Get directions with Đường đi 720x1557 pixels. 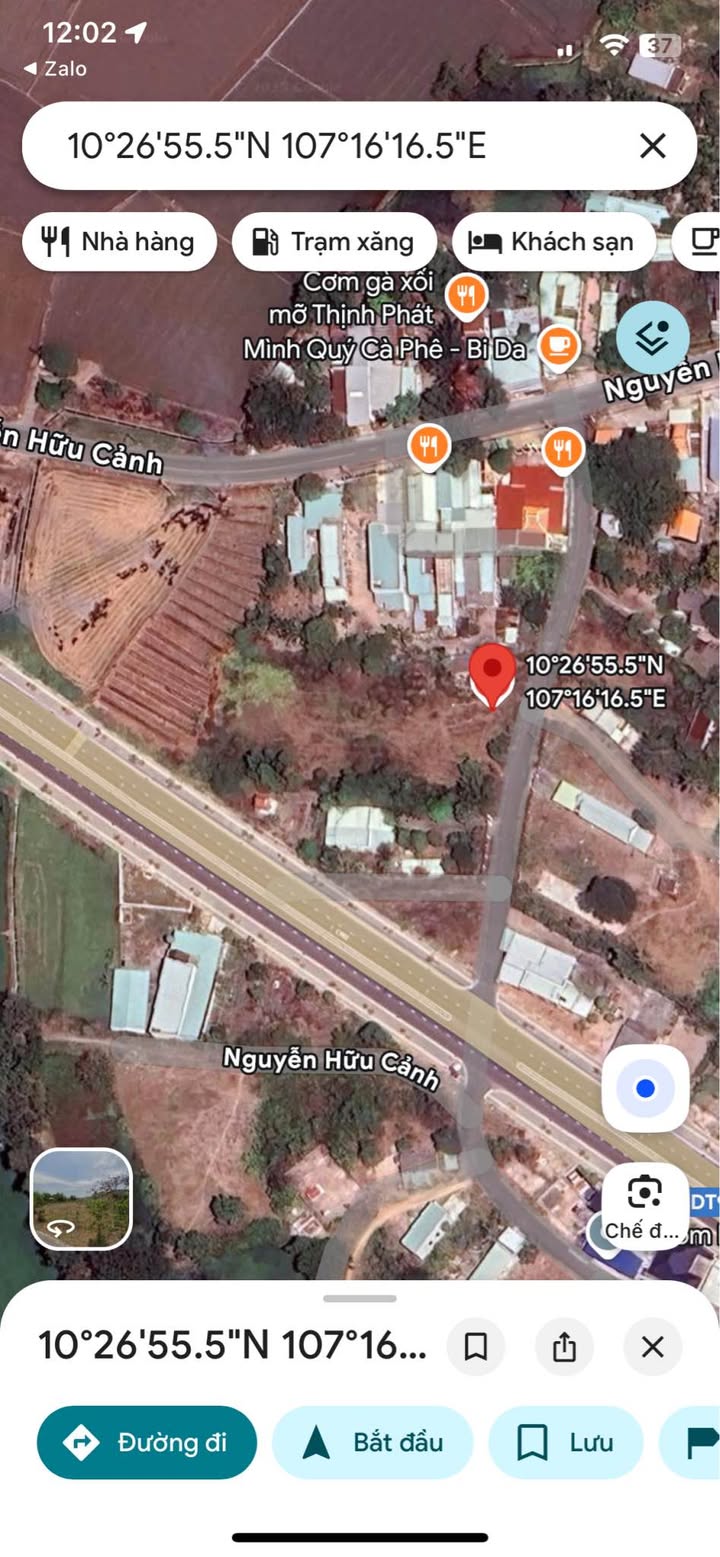point(147,1442)
